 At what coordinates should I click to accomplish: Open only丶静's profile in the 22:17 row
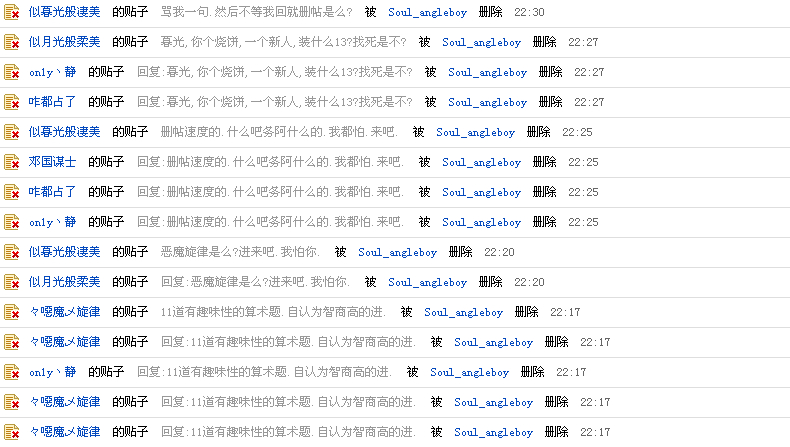point(52,372)
